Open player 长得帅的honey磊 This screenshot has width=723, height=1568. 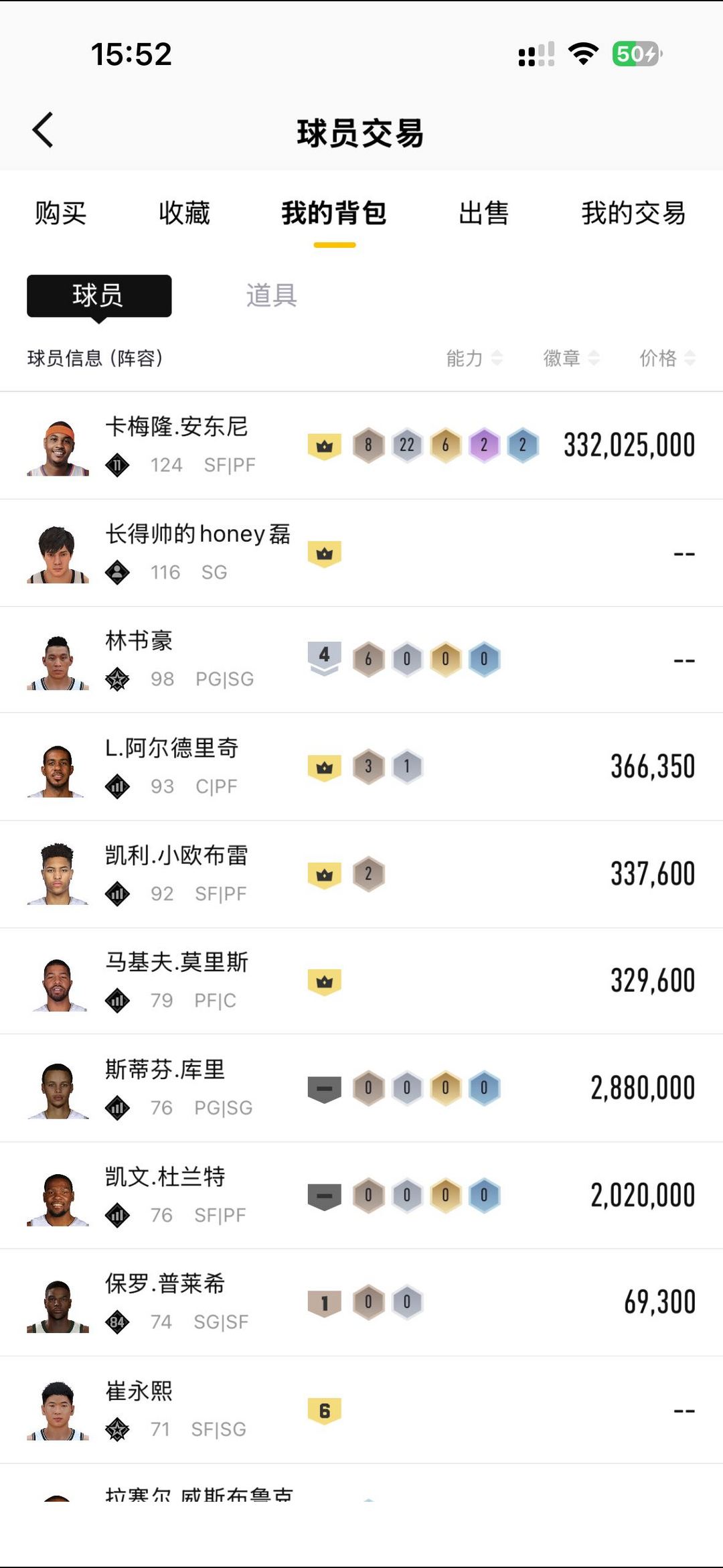coord(197,534)
